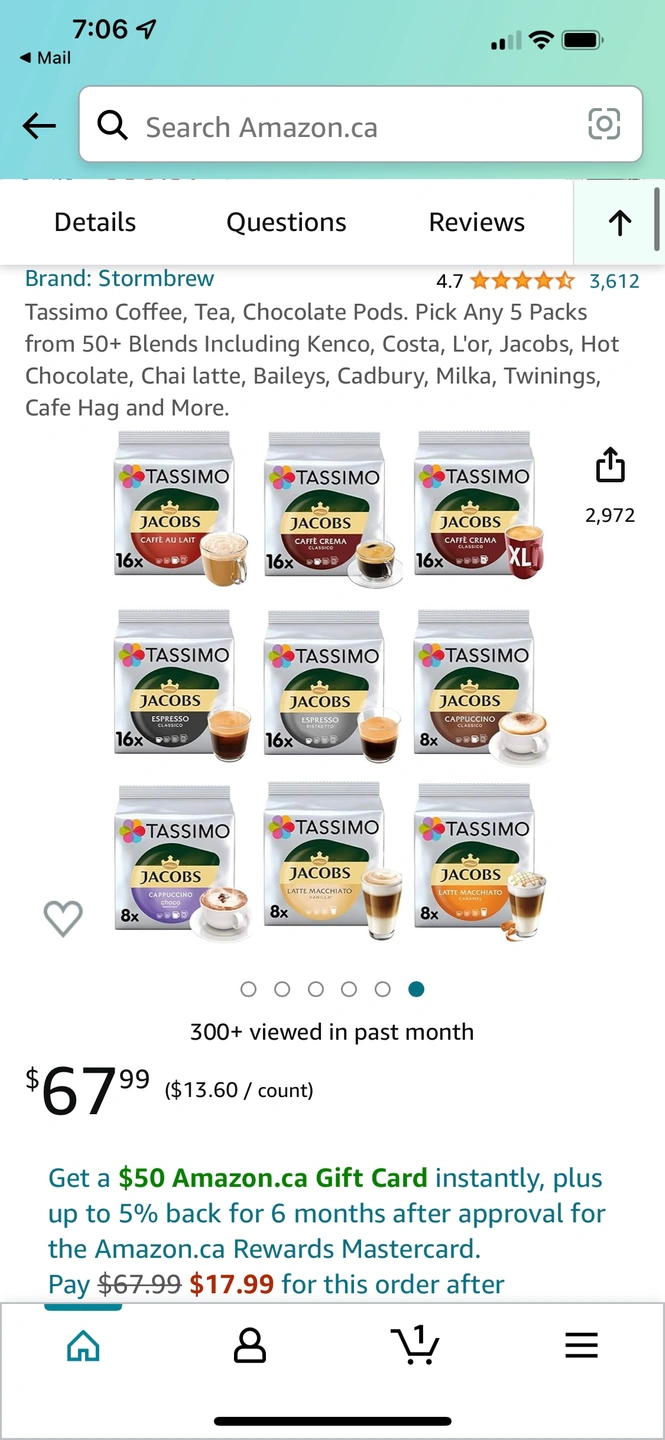The image size is (665, 1440).
Task: Add product to wish list with heart
Action: pyautogui.click(x=63, y=917)
